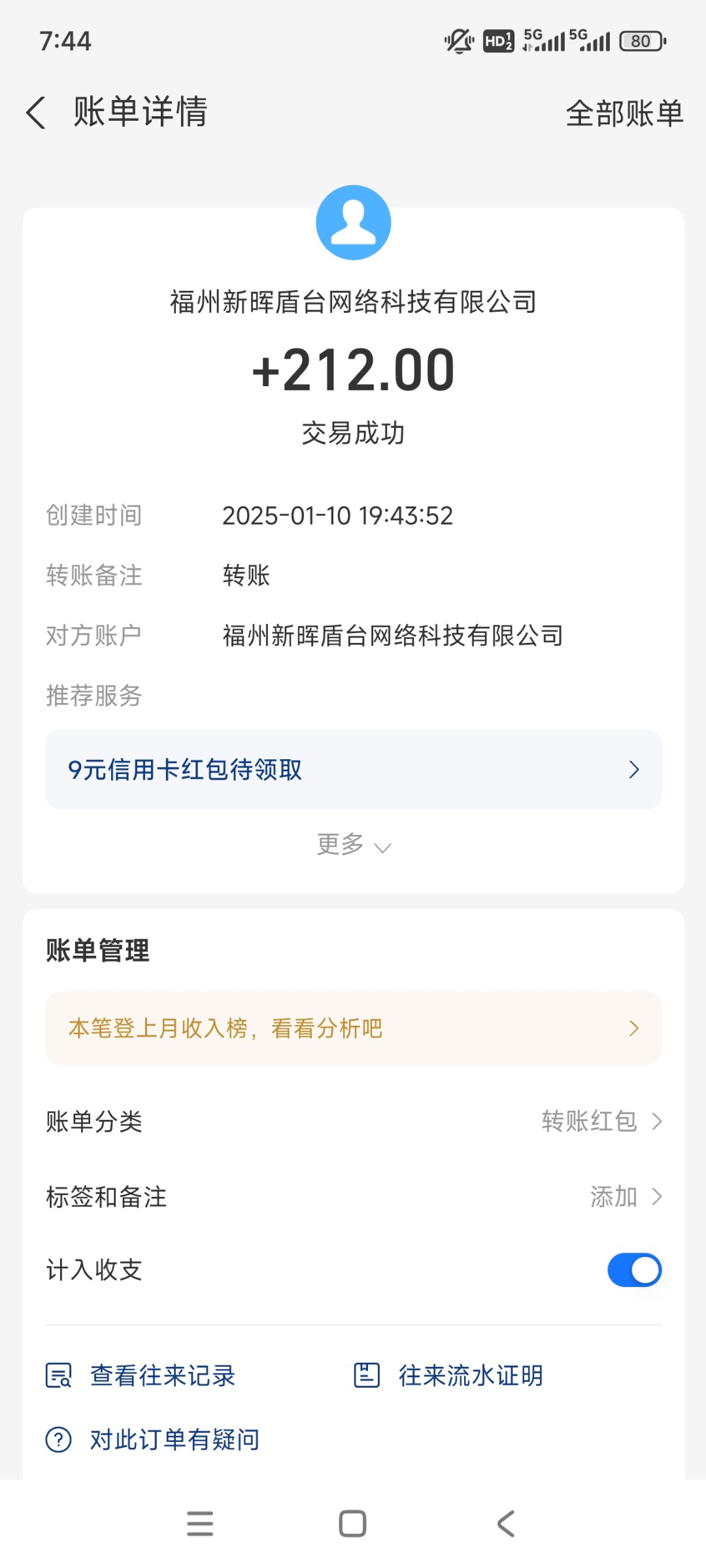Expand 更多 details

coord(353,845)
